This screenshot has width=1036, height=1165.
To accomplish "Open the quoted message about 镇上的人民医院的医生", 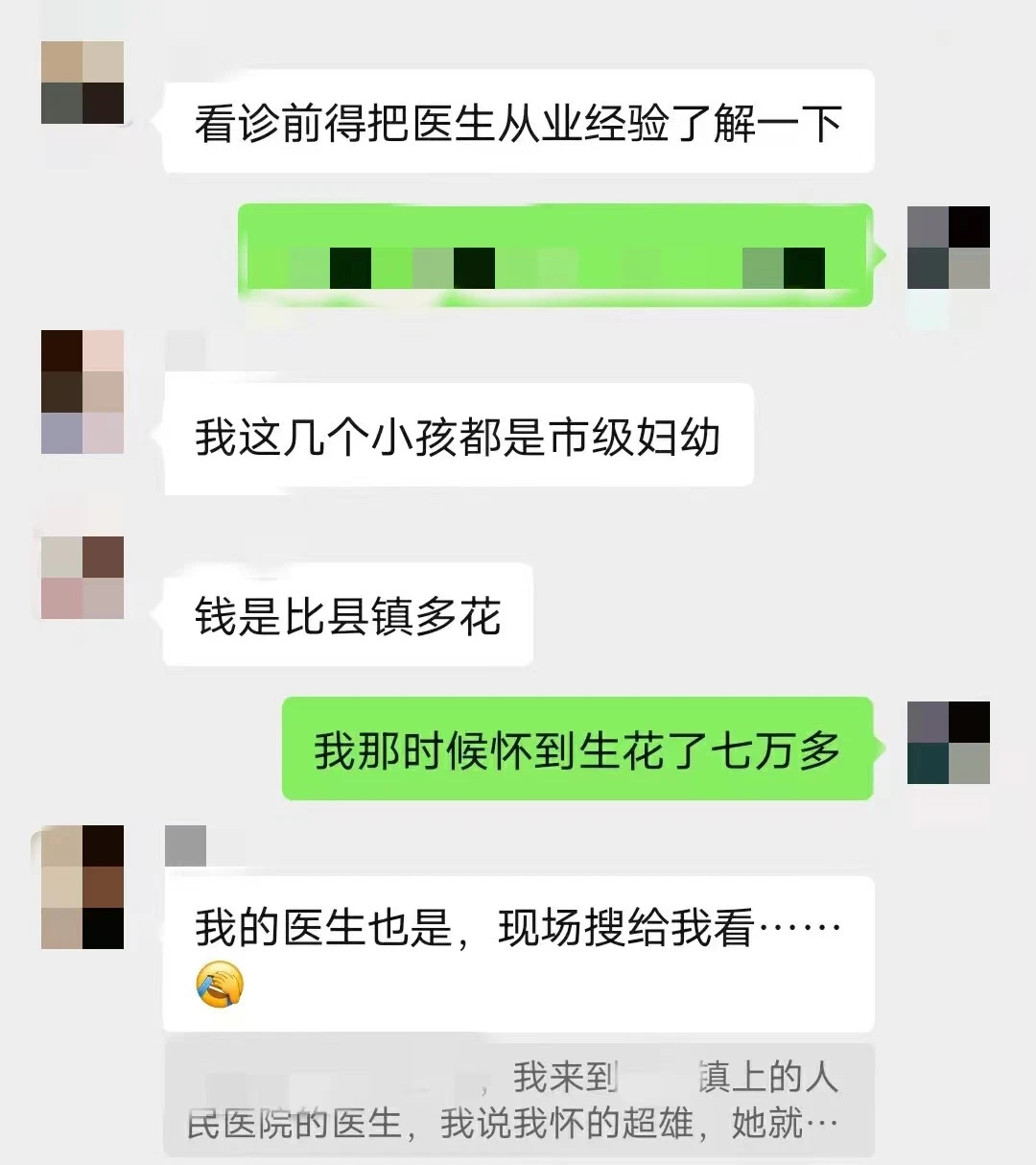I will pyautogui.click(x=518, y=1100).
